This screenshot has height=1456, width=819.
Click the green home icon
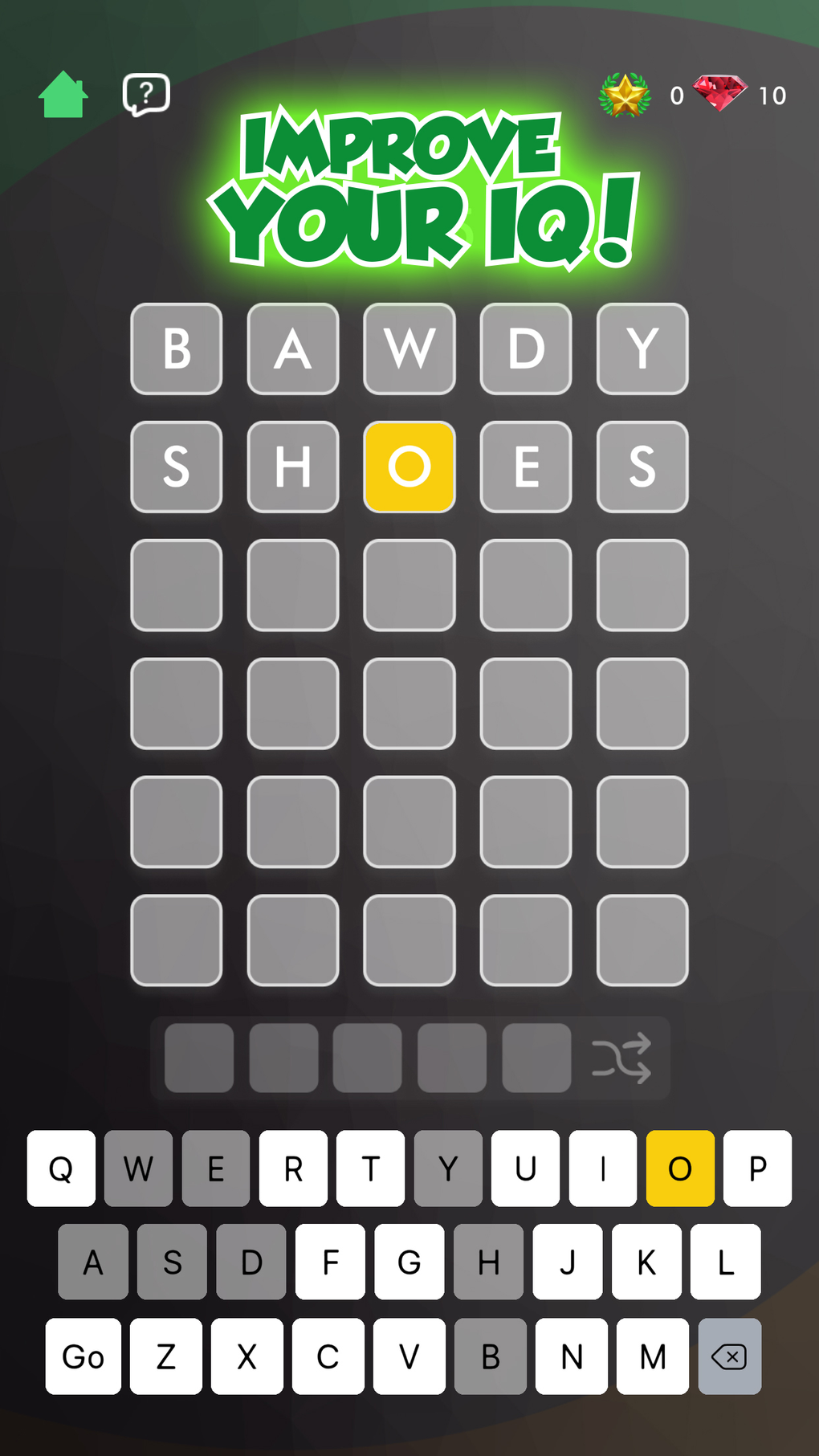point(63,92)
